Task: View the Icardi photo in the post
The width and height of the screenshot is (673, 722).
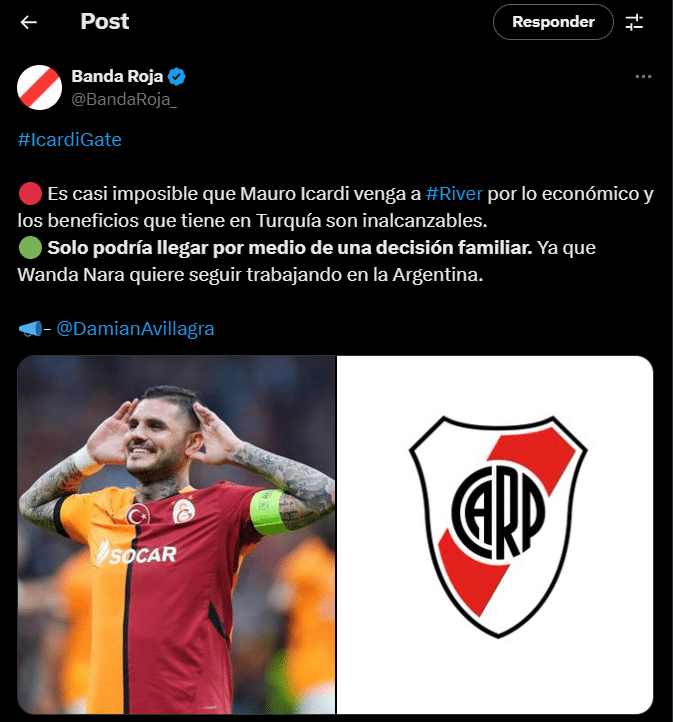Action: pos(176,534)
